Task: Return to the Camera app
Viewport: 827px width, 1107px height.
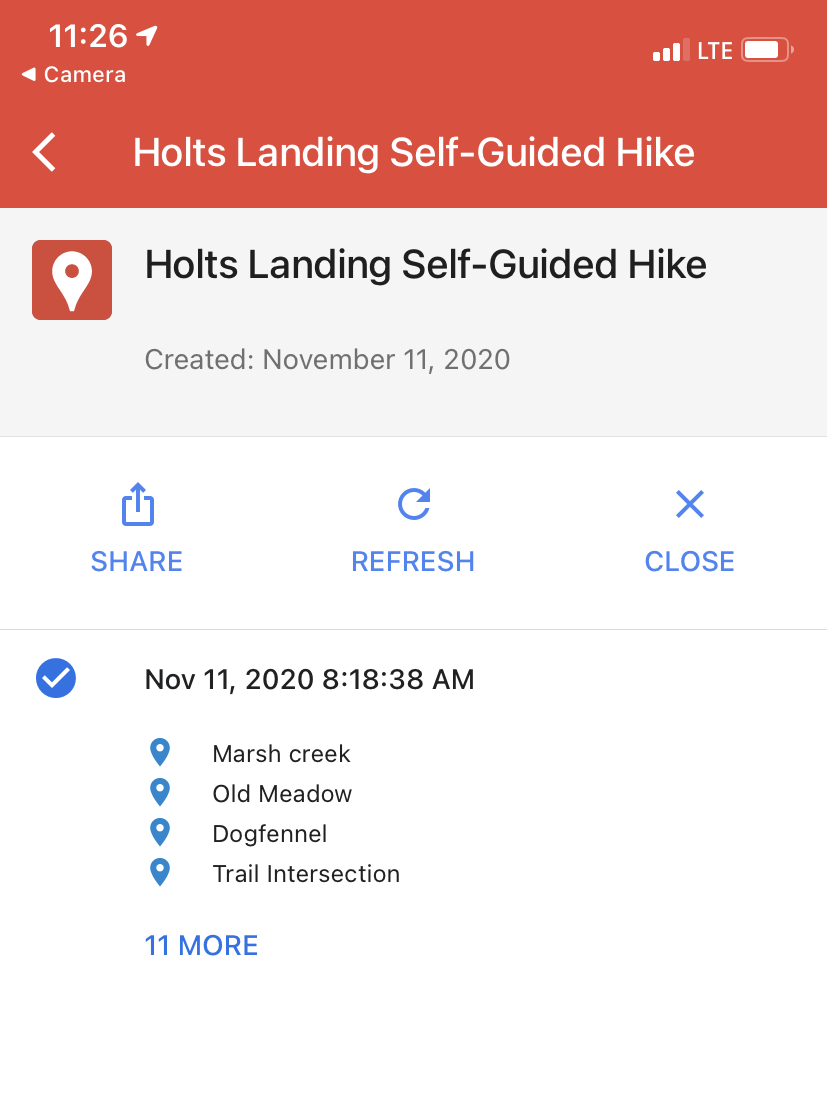Action: click(73, 75)
